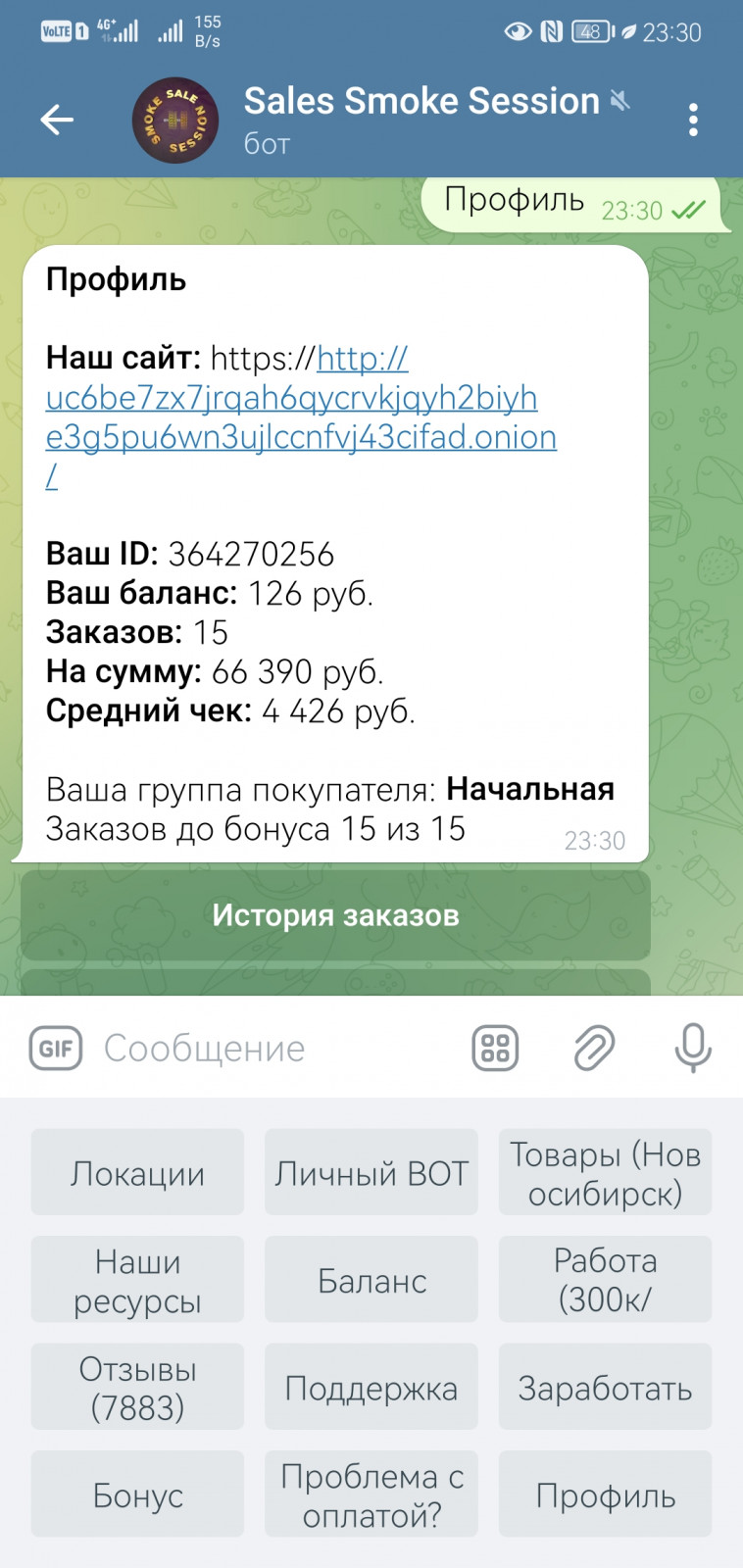Open Личный BOT option

click(x=371, y=1173)
